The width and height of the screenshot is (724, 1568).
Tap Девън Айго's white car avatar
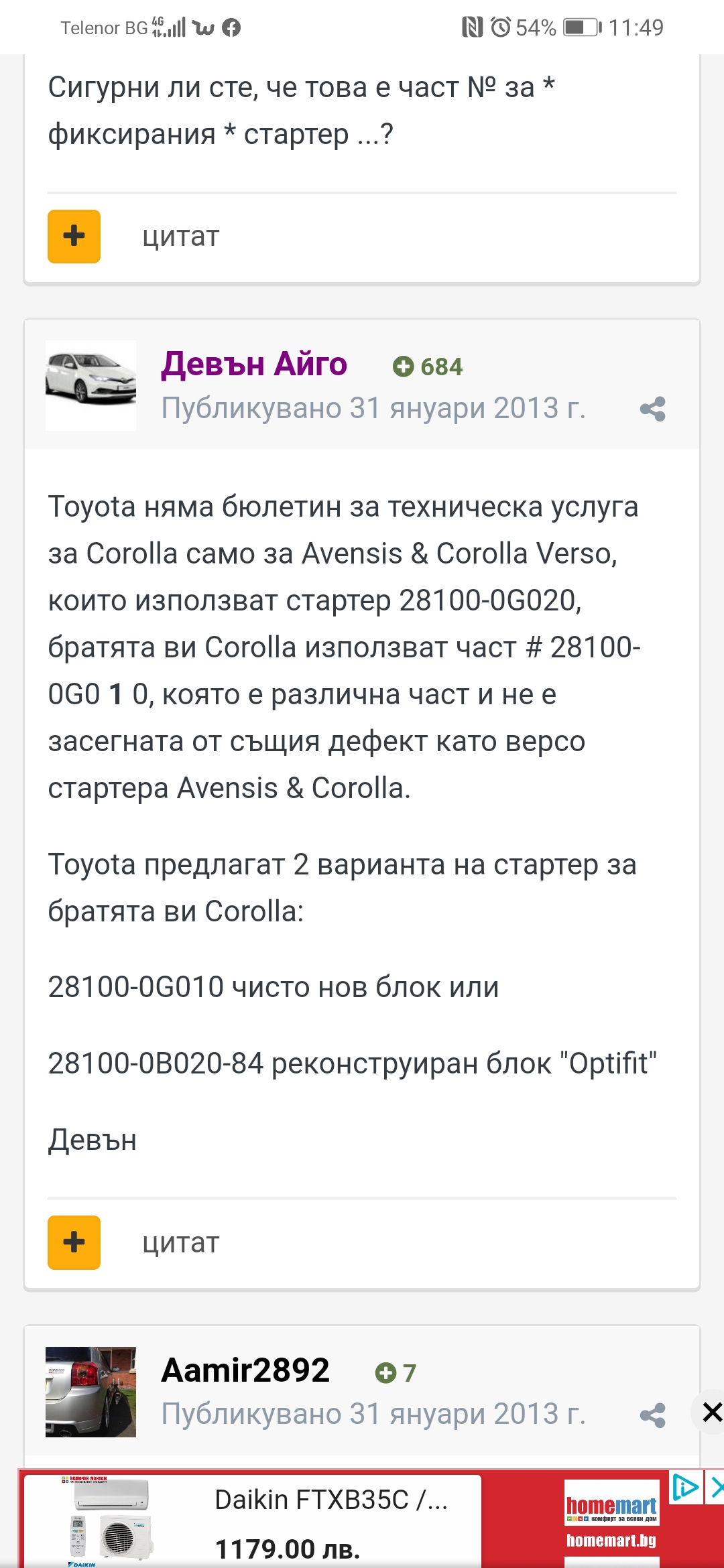click(x=91, y=385)
